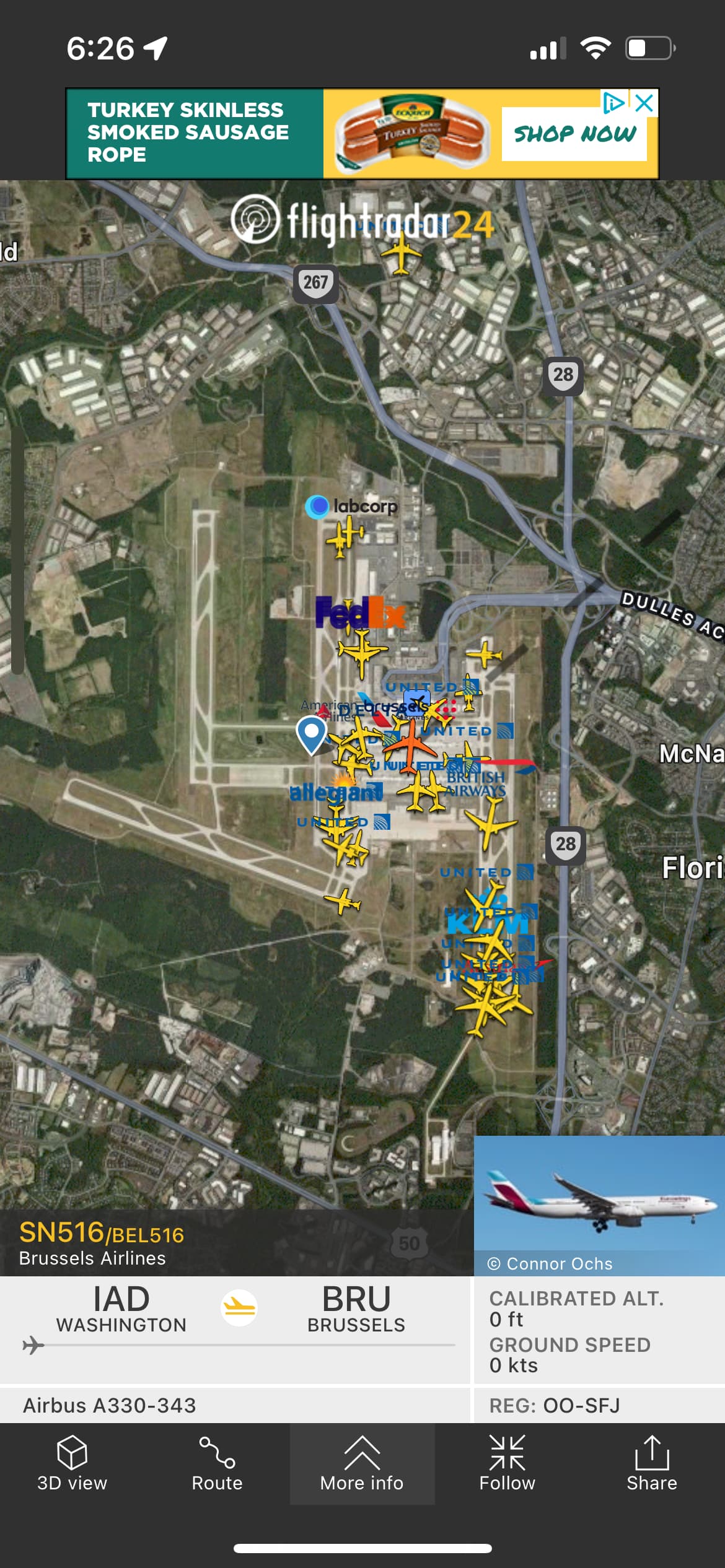
Task: Open the 3D view
Action: (72, 1464)
